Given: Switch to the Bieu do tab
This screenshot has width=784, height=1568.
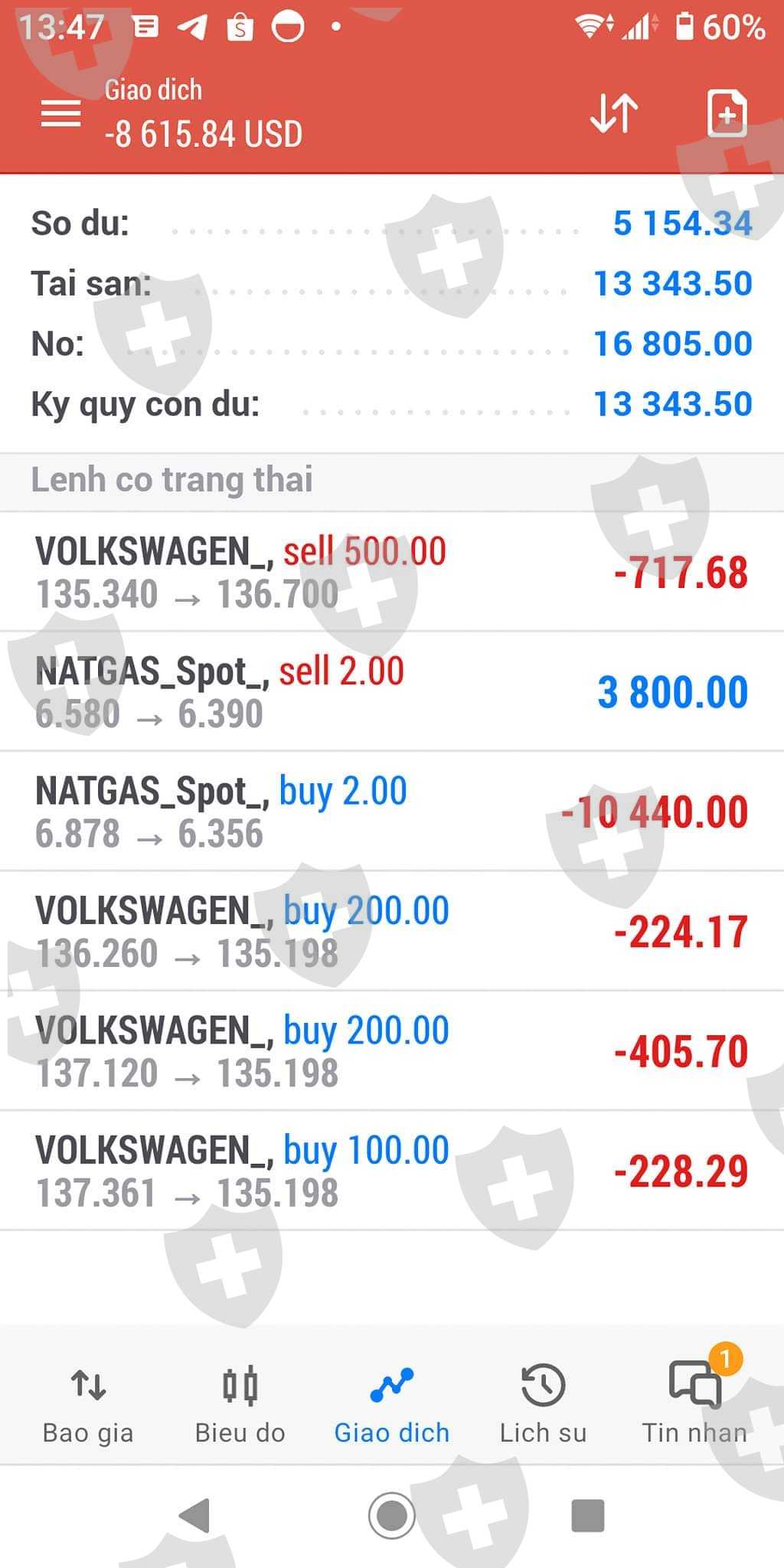Looking at the screenshot, I should (240, 1405).
